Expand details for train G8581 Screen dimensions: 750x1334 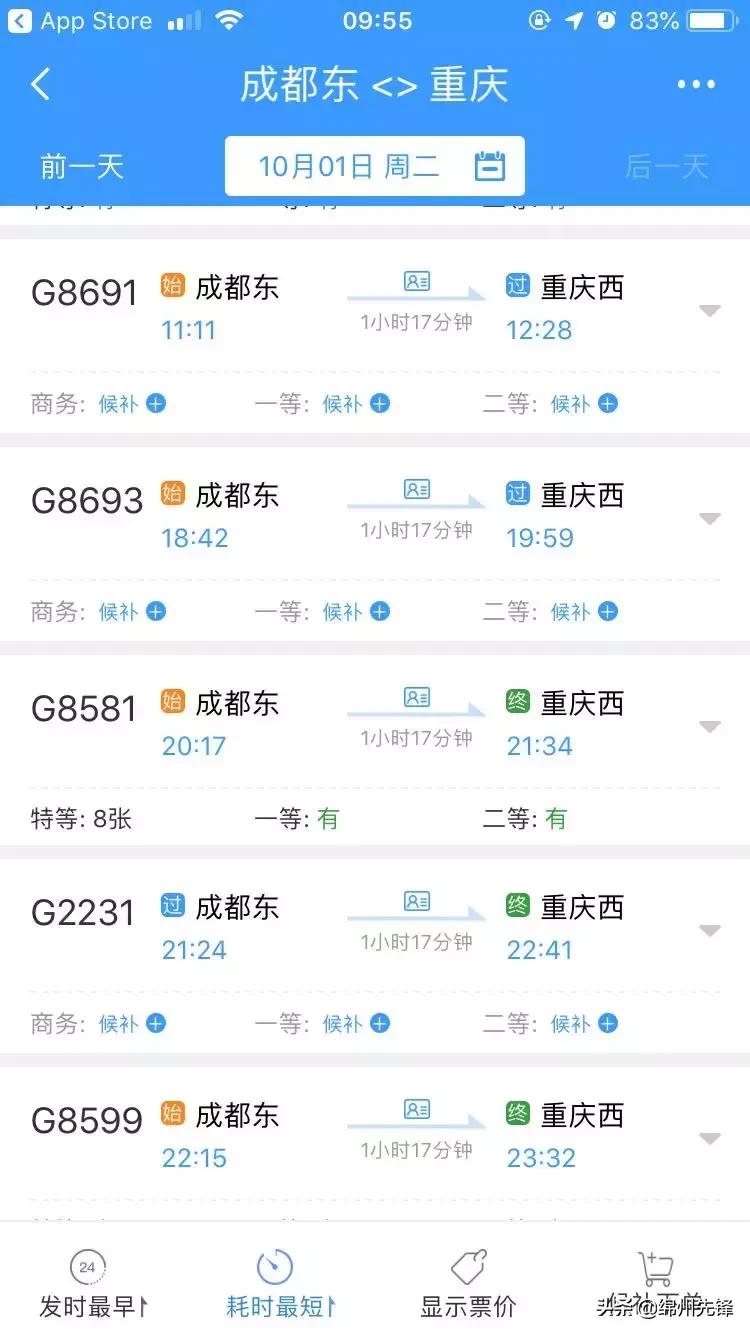click(710, 726)
